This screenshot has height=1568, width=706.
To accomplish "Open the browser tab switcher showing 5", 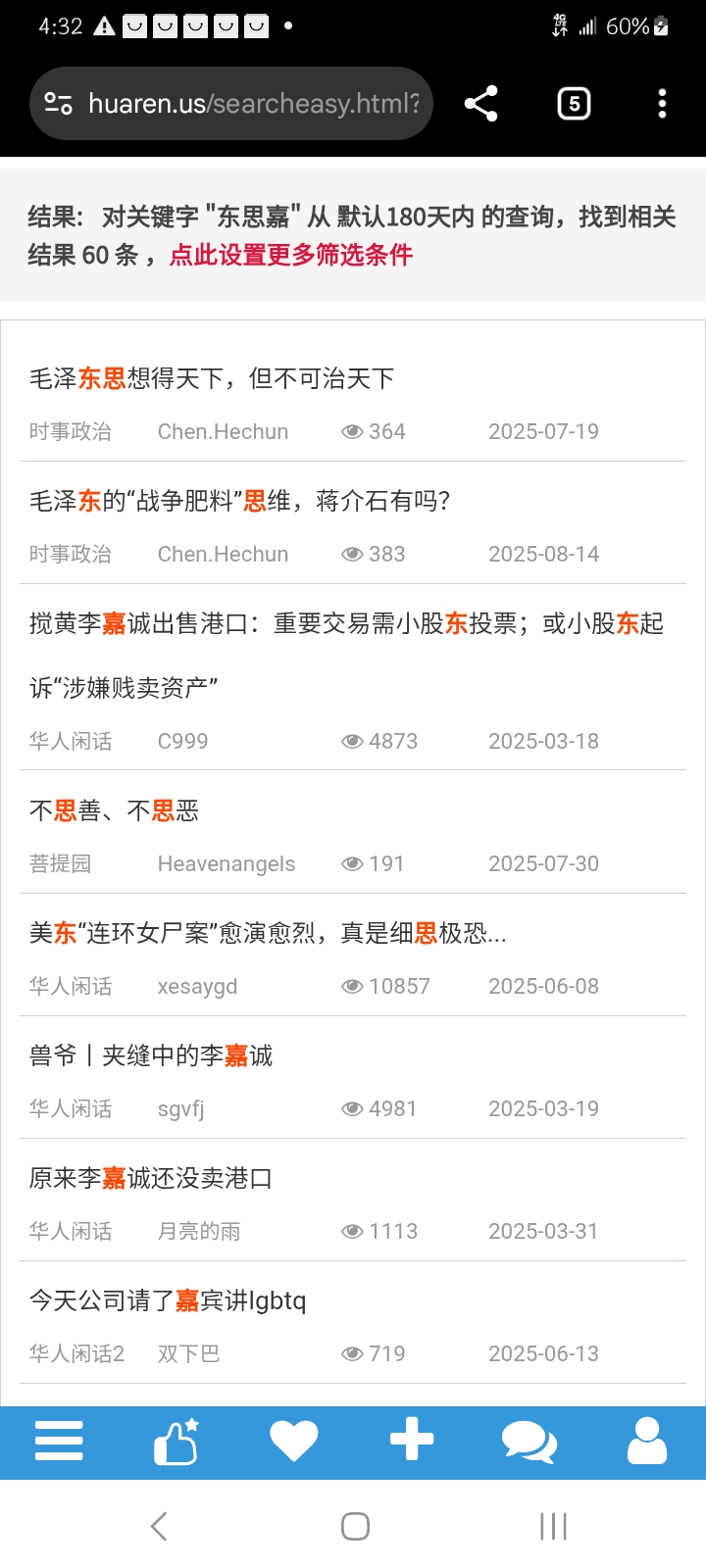I will tap(574, 103).
